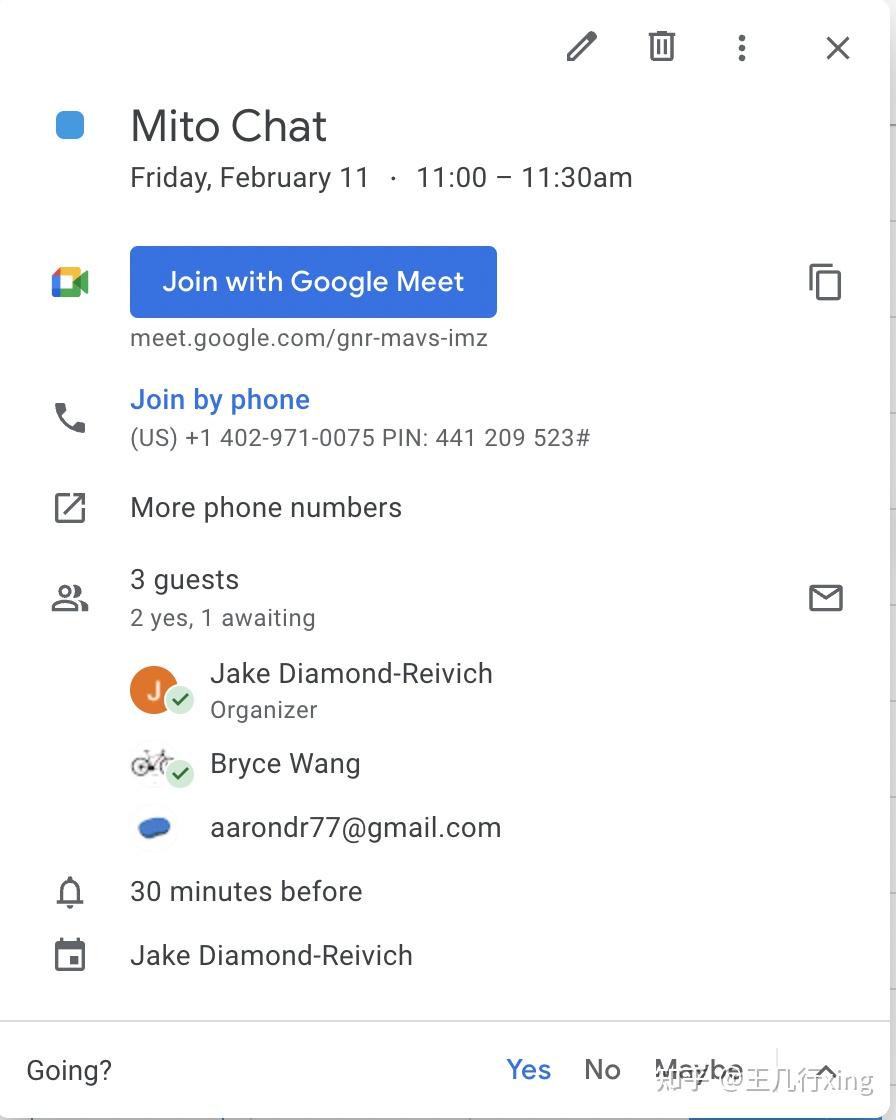896x1120 pixels.
Task: Tap the Join by phone link
Action: [220, 400]
